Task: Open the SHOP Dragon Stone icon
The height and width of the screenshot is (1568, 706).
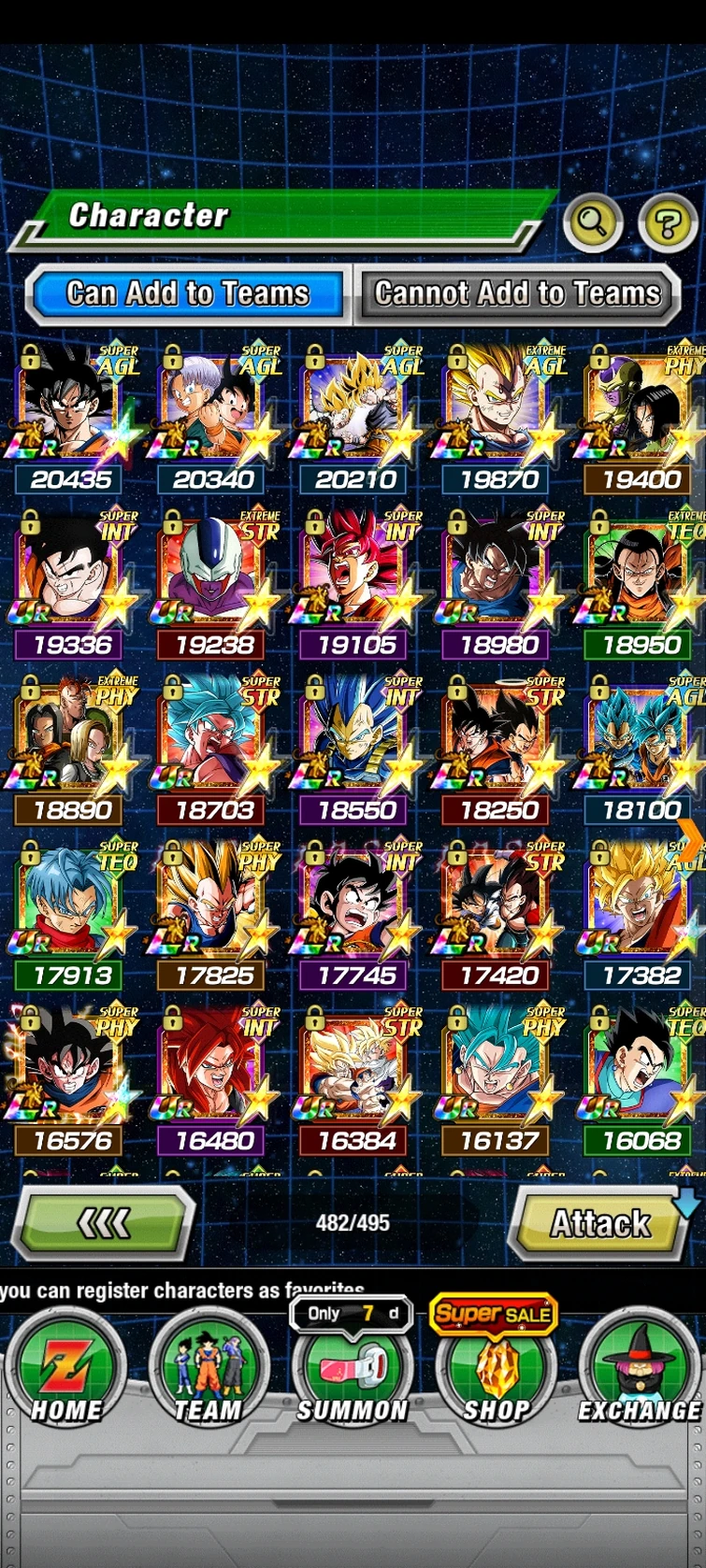Action: click(x=496, y=1369)
